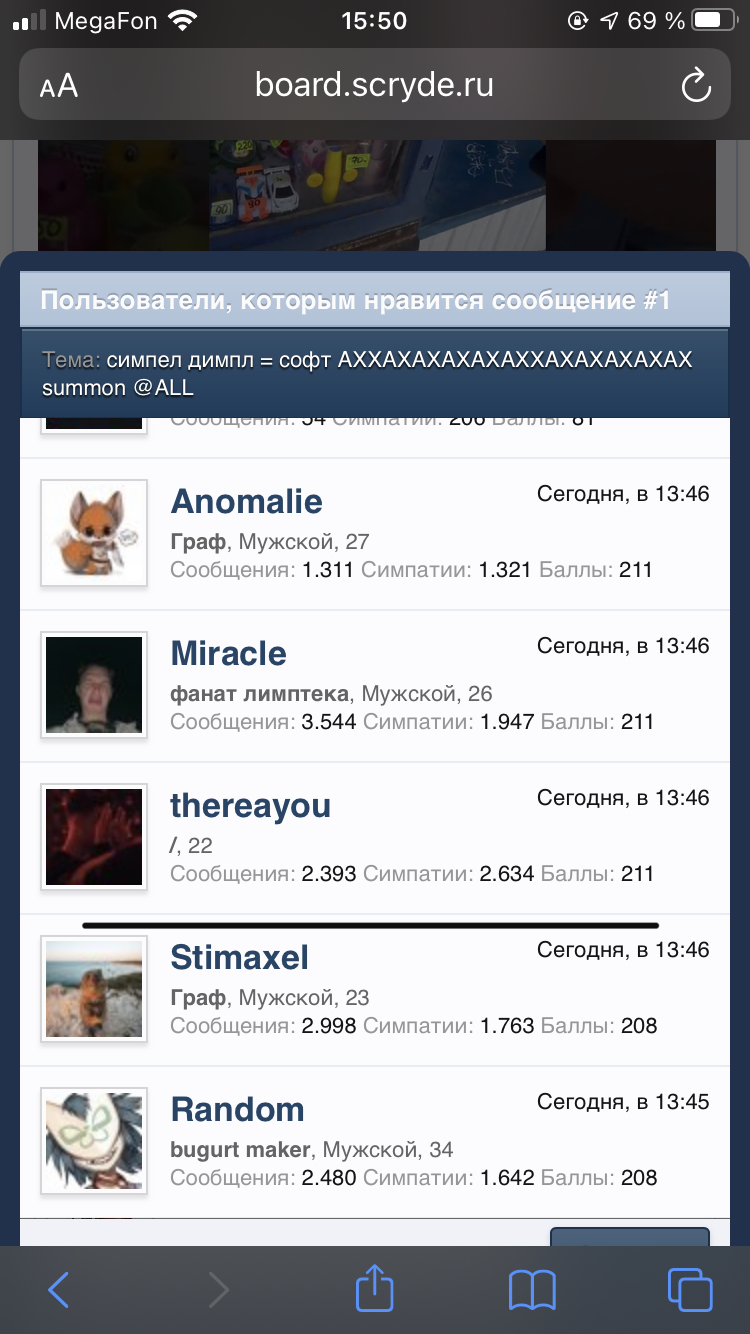750x1334 pixels.
Task: Open Stimaxel's profile name link
Action: [239, 957]
